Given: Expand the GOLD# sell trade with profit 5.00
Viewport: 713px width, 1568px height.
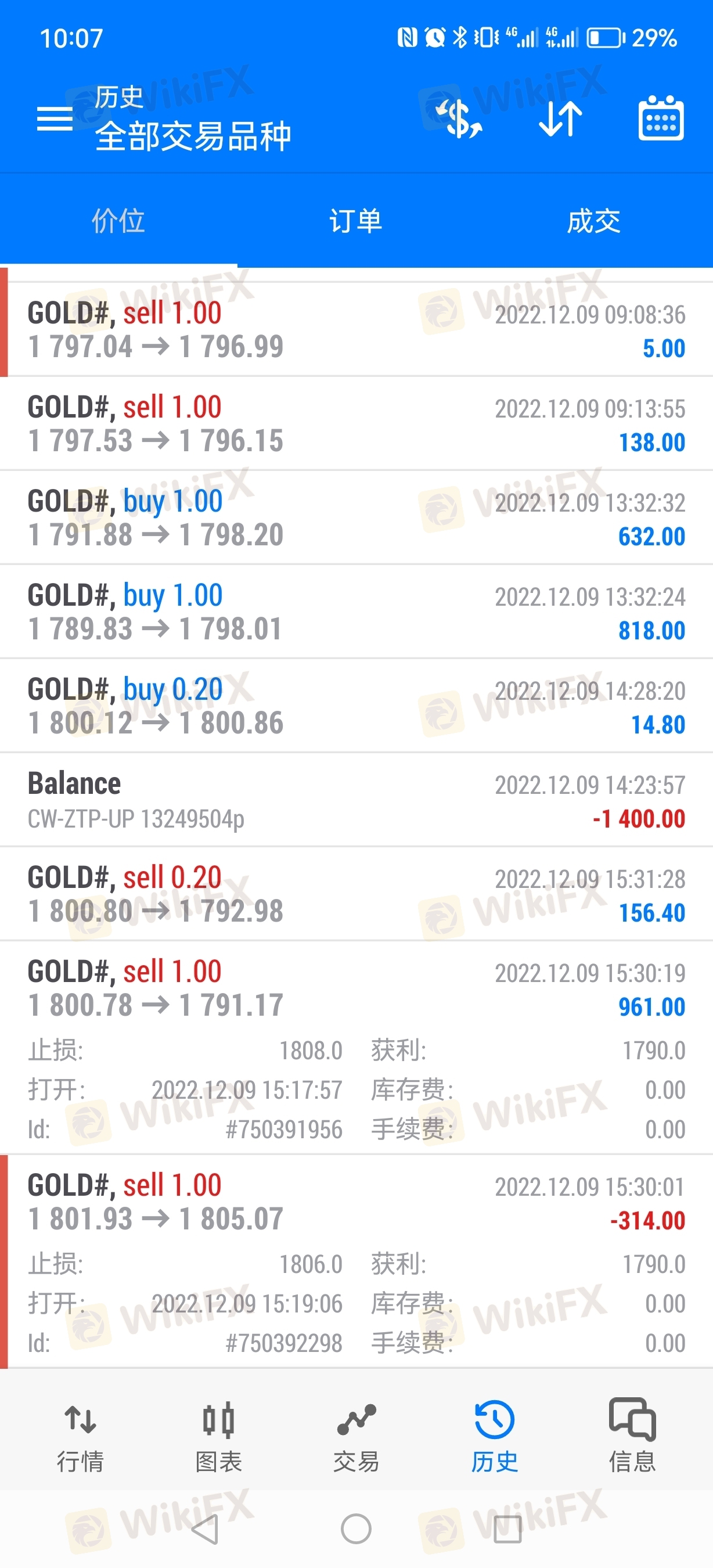Looking at the screenshot, I should click(356, 329).
